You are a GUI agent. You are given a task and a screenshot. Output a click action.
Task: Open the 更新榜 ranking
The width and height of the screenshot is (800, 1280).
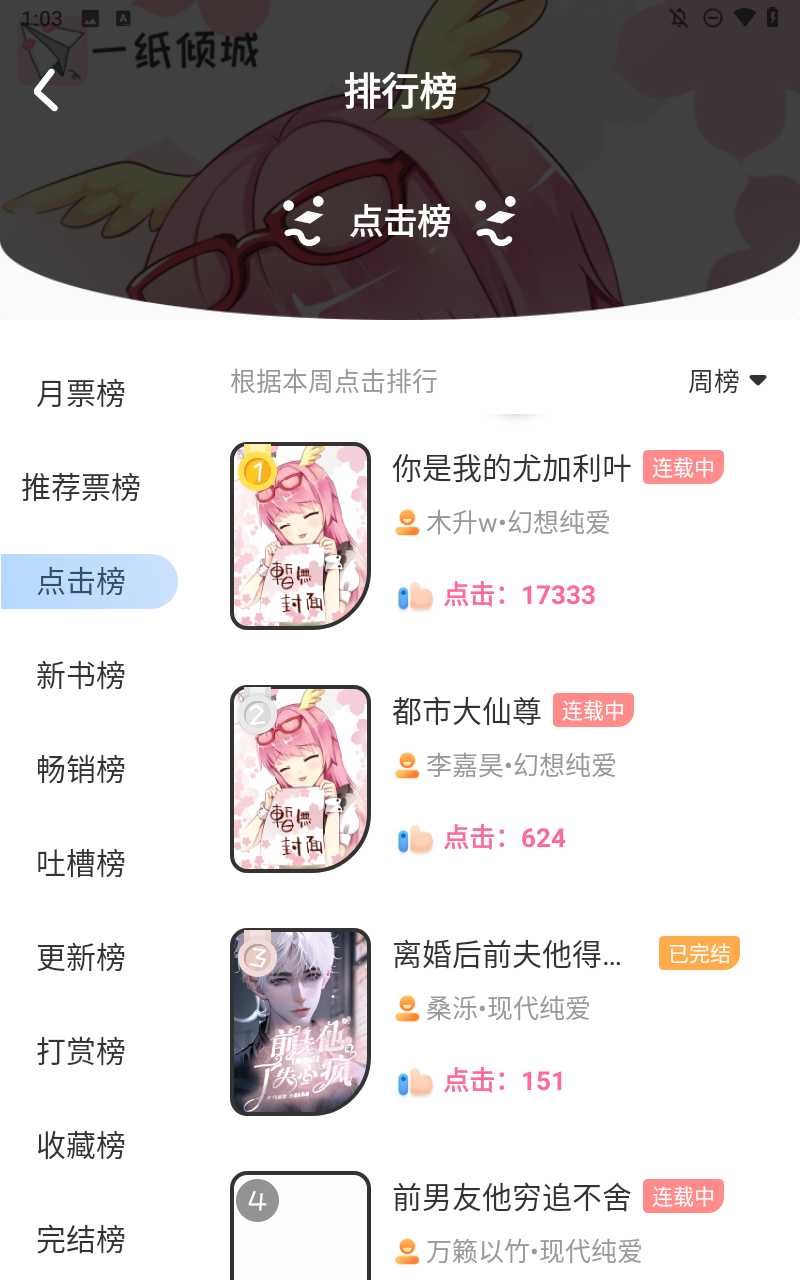click(81, 957)
